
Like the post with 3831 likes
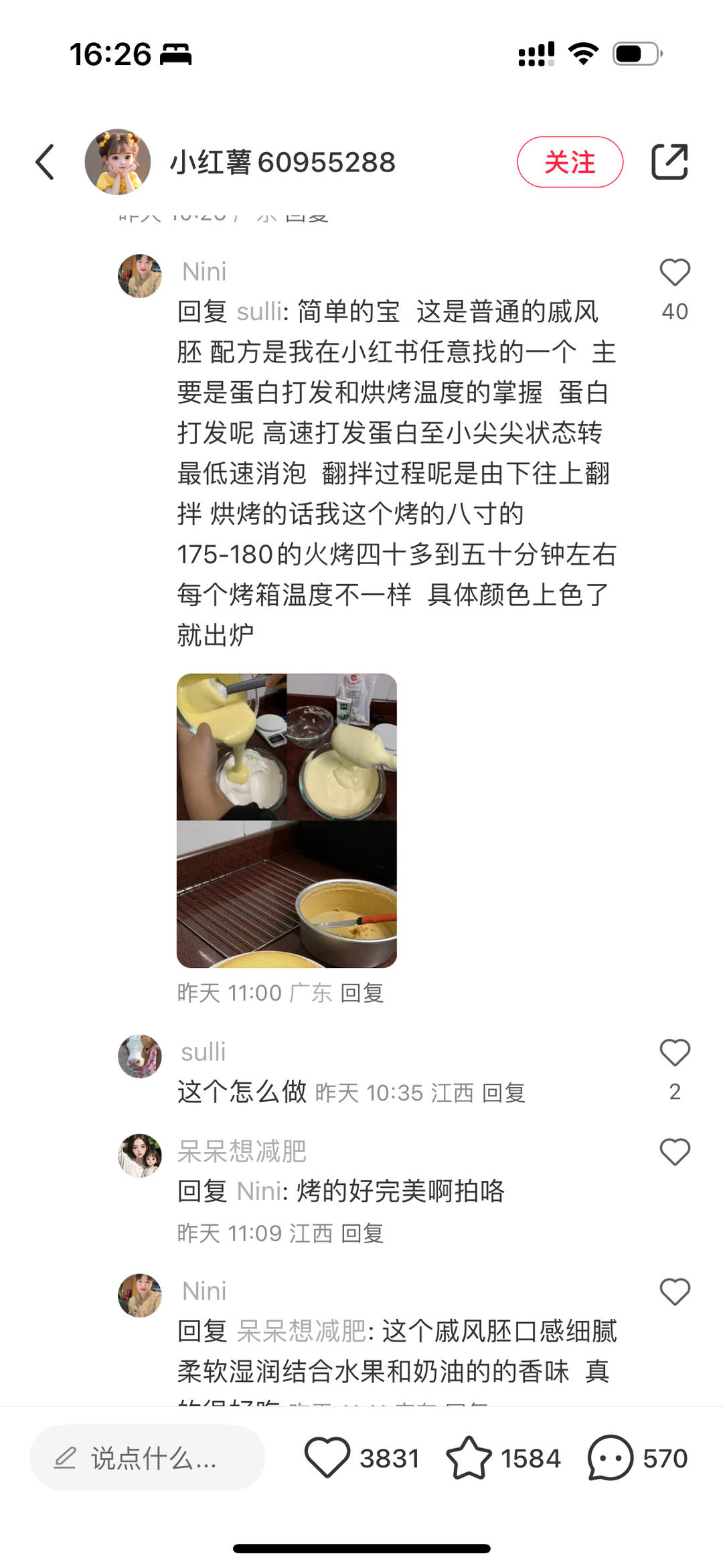click(x=327, y=1458)
